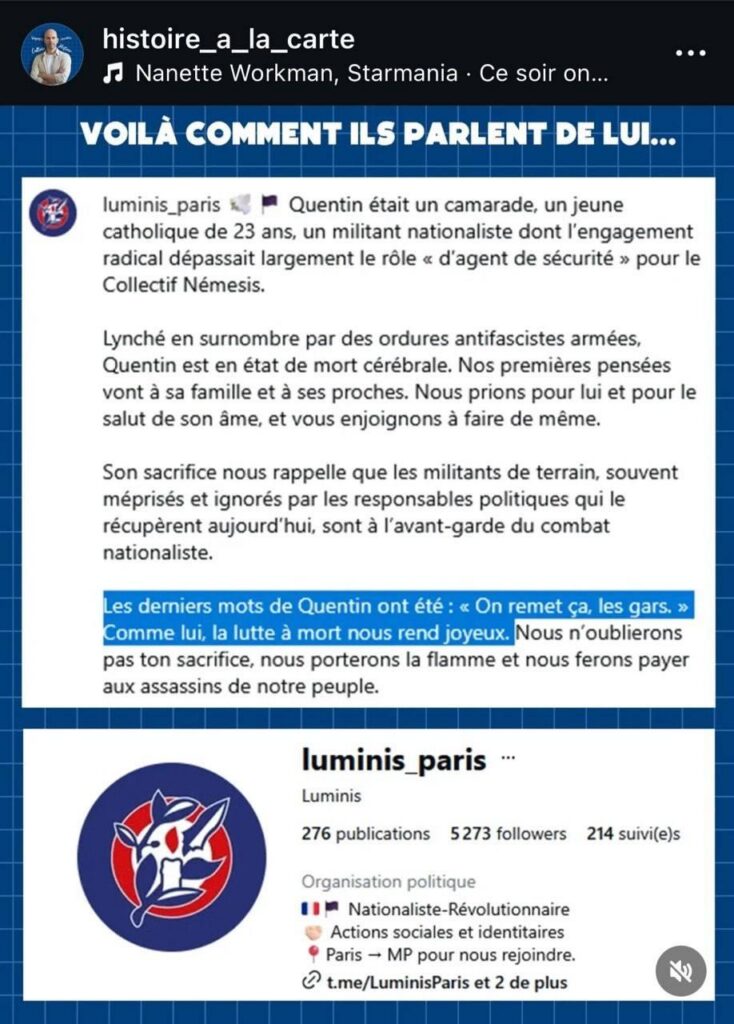The image size is (734, 1024).
Task: Open the post's overflow menu
Action: (691, 53)
